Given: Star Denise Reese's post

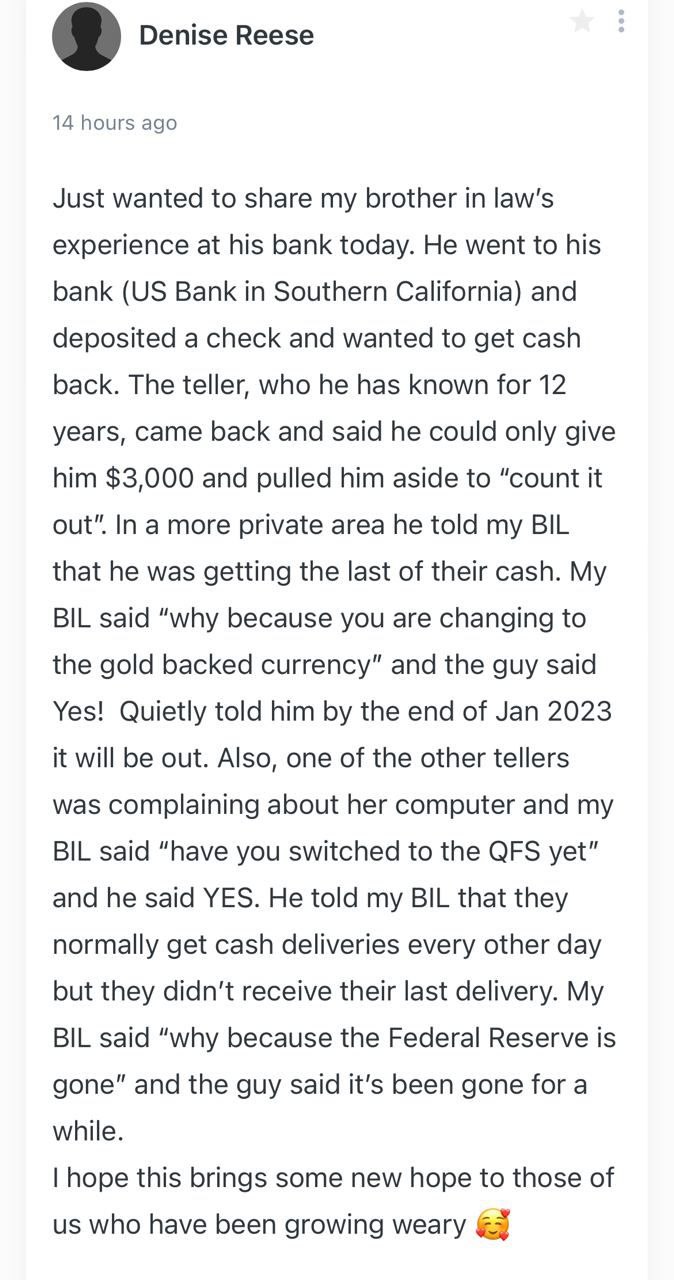Looking at the screenshot, I should click(582, 21).
